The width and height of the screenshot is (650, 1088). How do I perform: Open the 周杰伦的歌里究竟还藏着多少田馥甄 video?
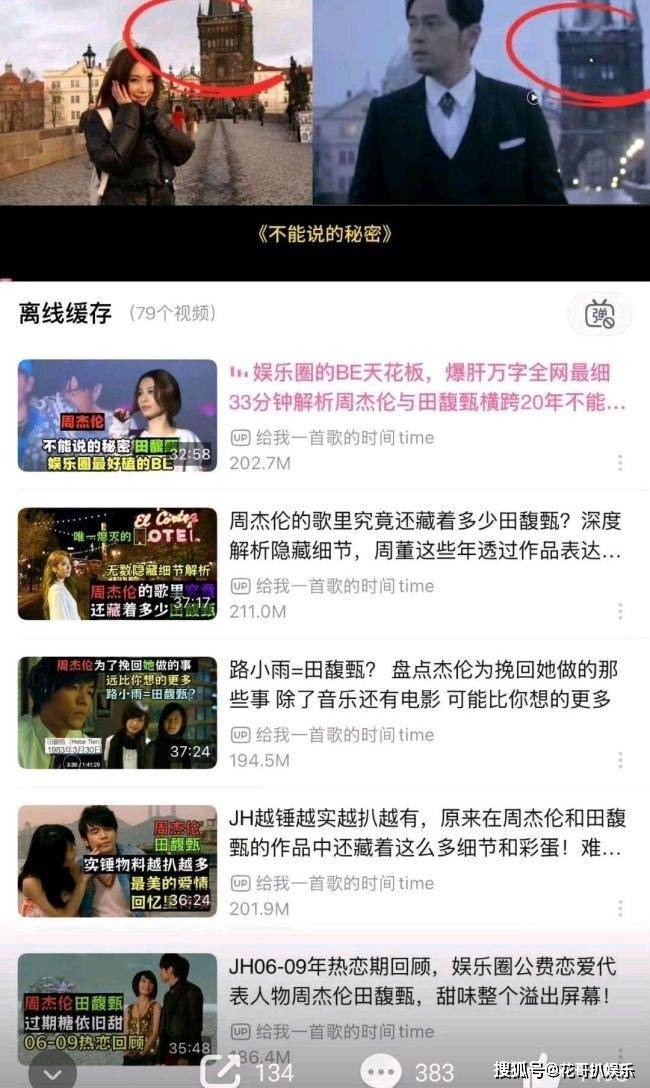[x=118, y=564]
